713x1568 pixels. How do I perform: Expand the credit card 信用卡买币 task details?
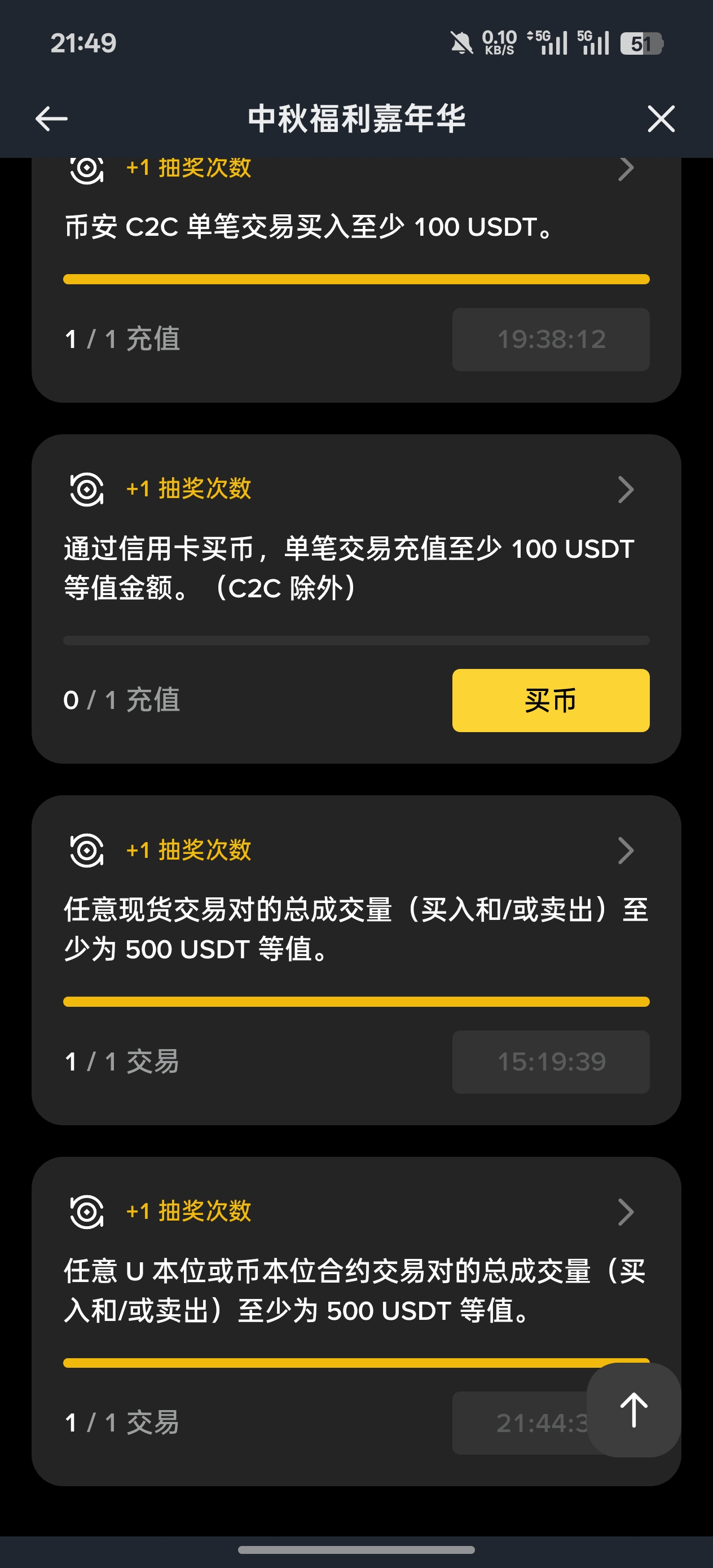click(x=626, y=489)
